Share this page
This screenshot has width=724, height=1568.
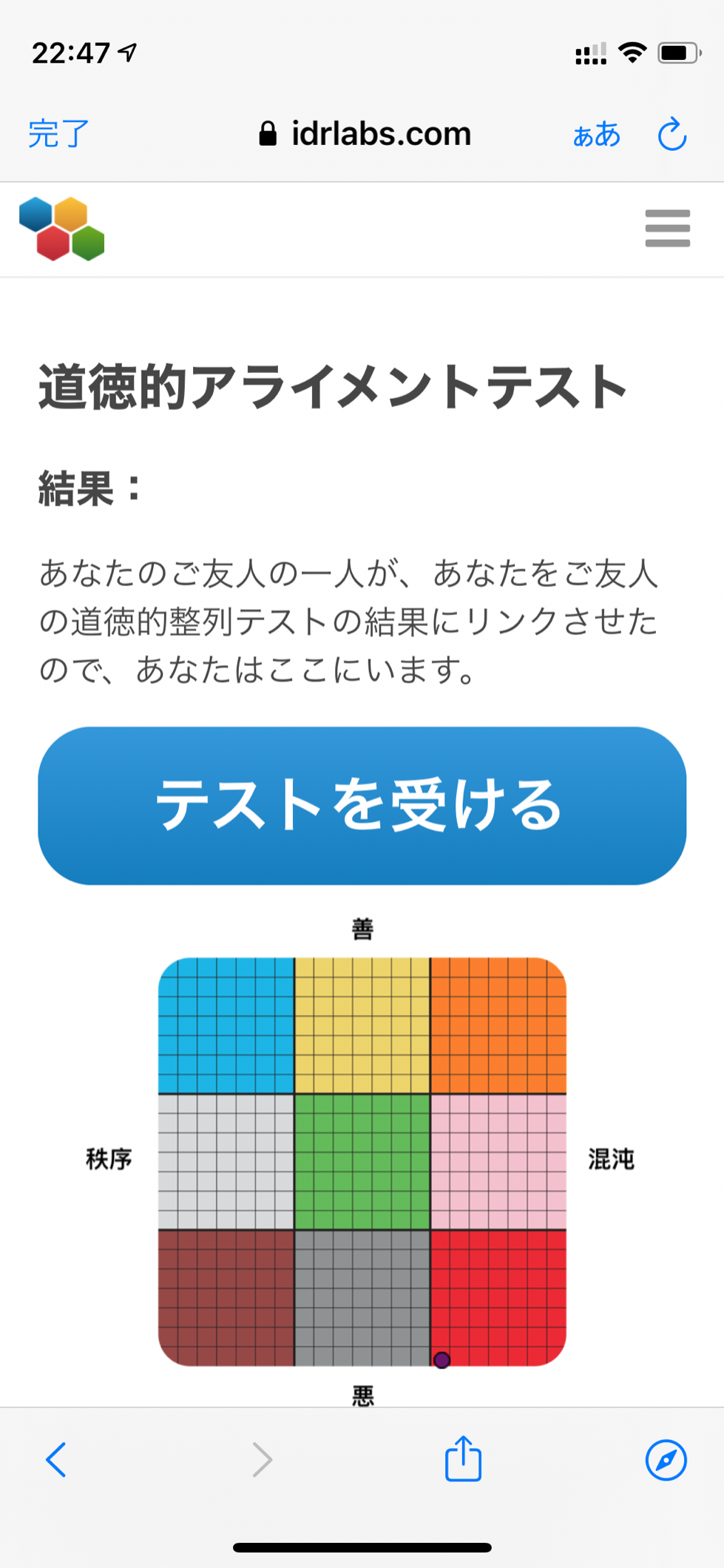[464, 1458]
